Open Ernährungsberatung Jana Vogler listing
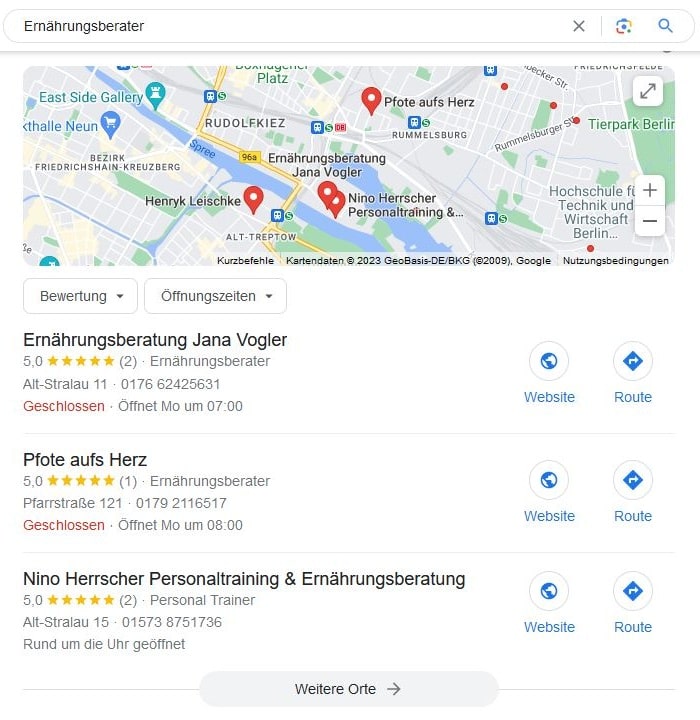The width and height of the screenshot is (700, 720). (x=155, y=340)
